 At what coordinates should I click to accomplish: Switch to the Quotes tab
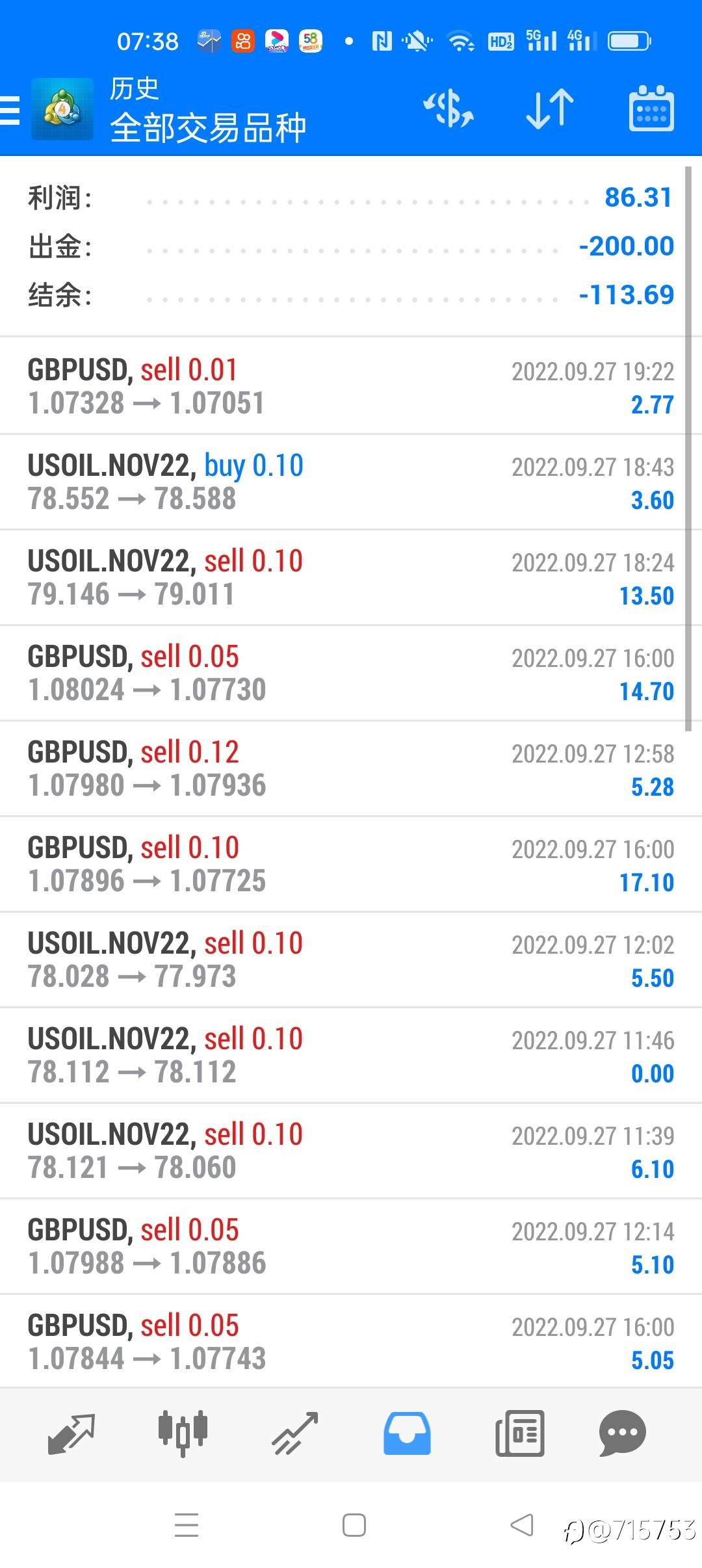click(x=71, y=1433)
